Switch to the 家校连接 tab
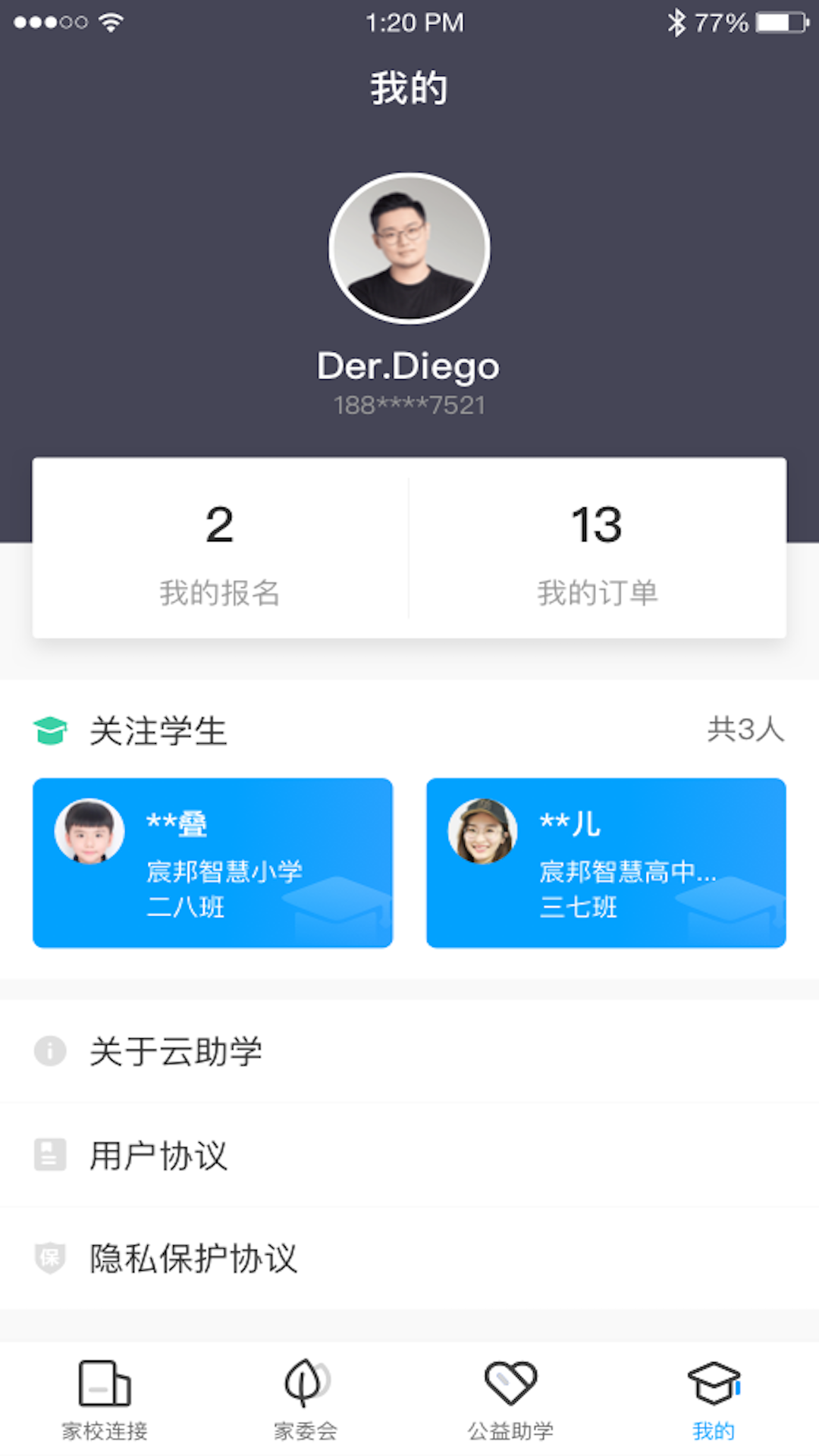The image size is (819, 1456). pyautogui.click(x=105, y=1400)
